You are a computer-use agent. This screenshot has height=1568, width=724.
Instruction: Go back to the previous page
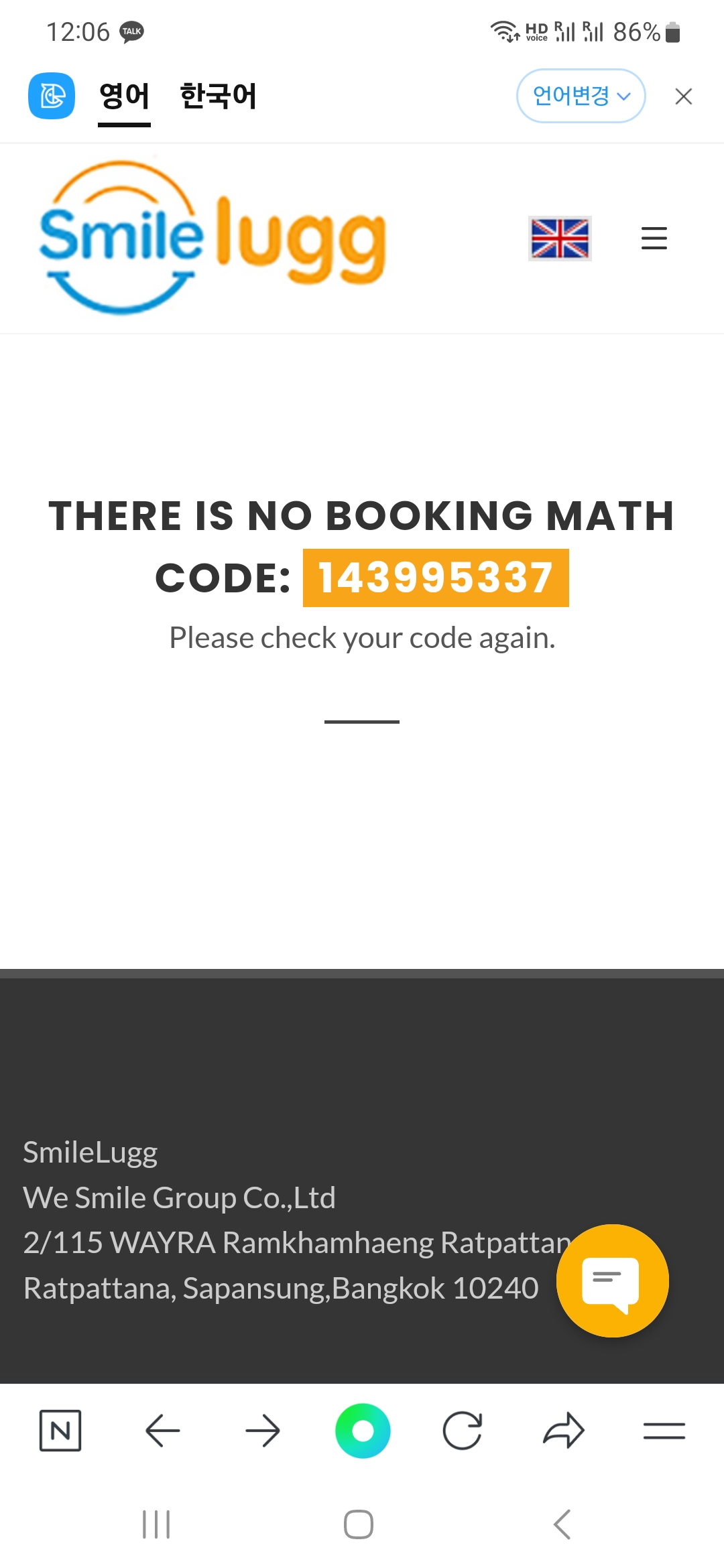[162, 1431]
